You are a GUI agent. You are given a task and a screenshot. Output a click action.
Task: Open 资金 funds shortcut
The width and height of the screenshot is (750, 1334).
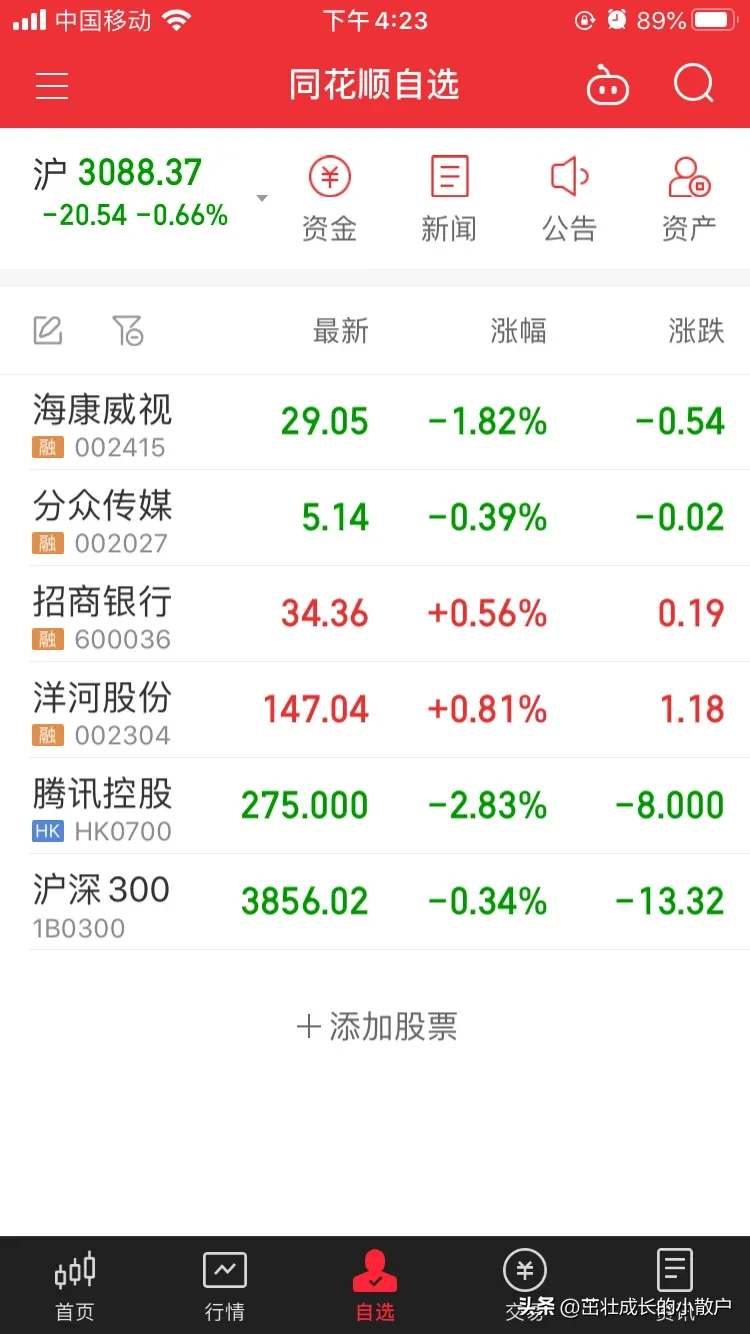[x=329, y=199]
